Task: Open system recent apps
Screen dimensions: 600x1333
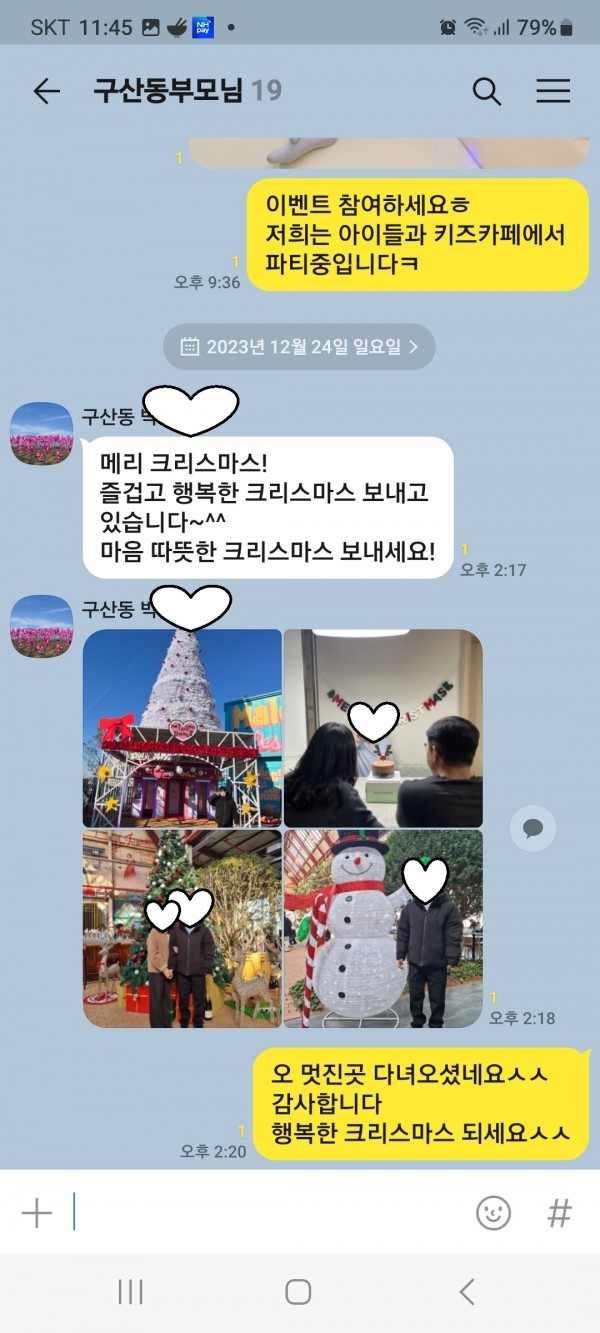Action: pyautogui.click(x=131, y=1292)
